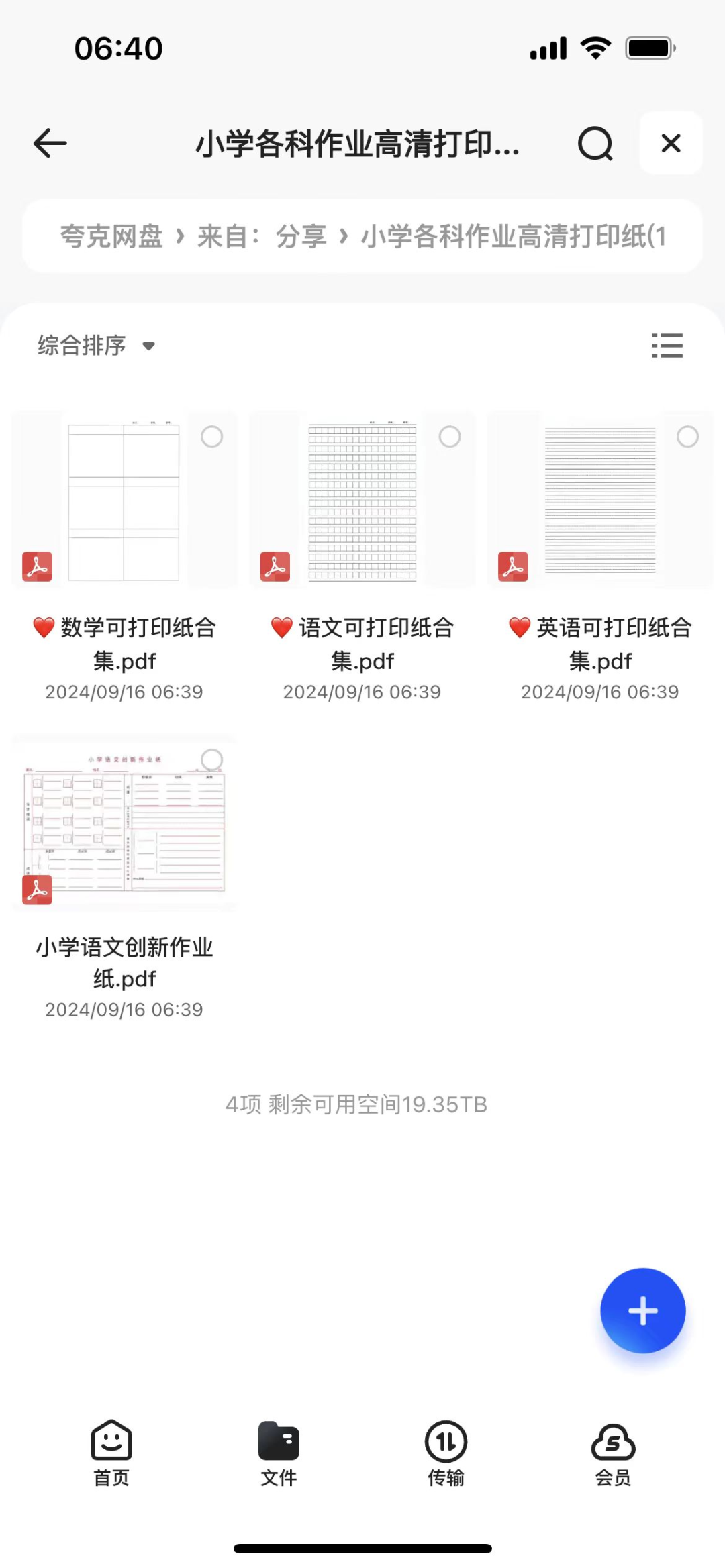Select 数学可打印纸合集.pdf with its circle

point(212,437)
